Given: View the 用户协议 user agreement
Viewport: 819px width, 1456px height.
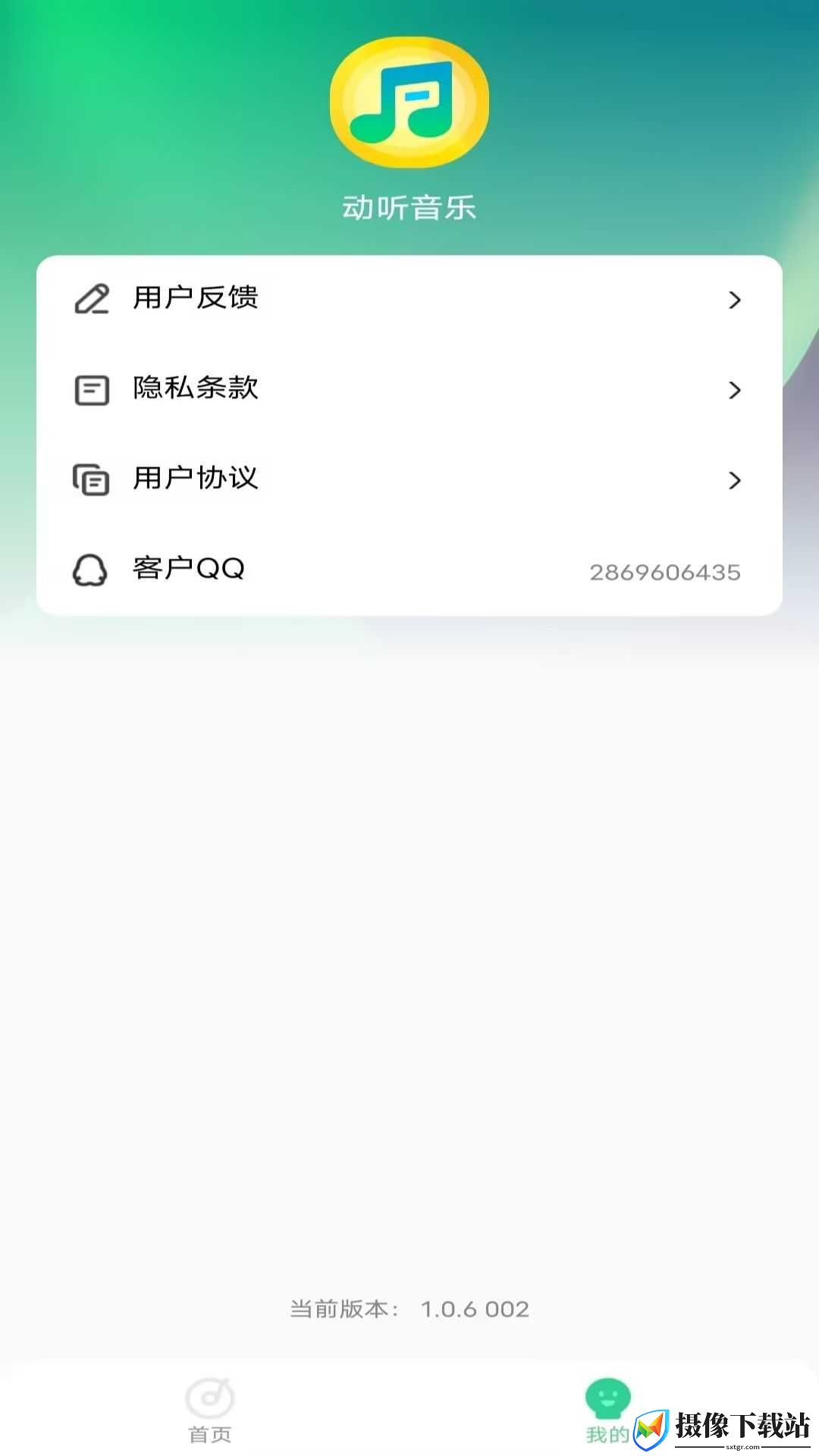Looking at the screenshot, I should pos(409,479).
